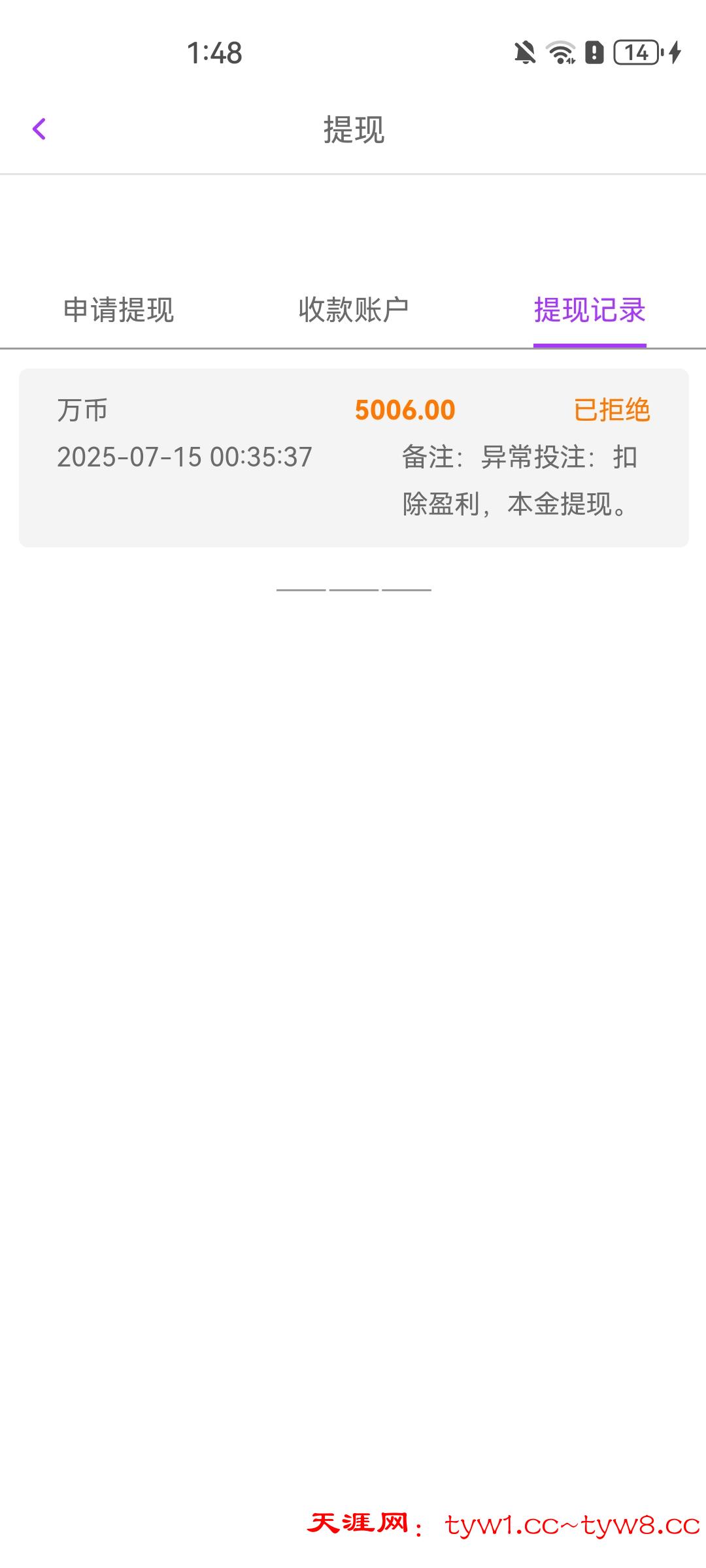Switch to the 申请提现 tab
The image size is (706, 1568).
[x=118, y=310]
